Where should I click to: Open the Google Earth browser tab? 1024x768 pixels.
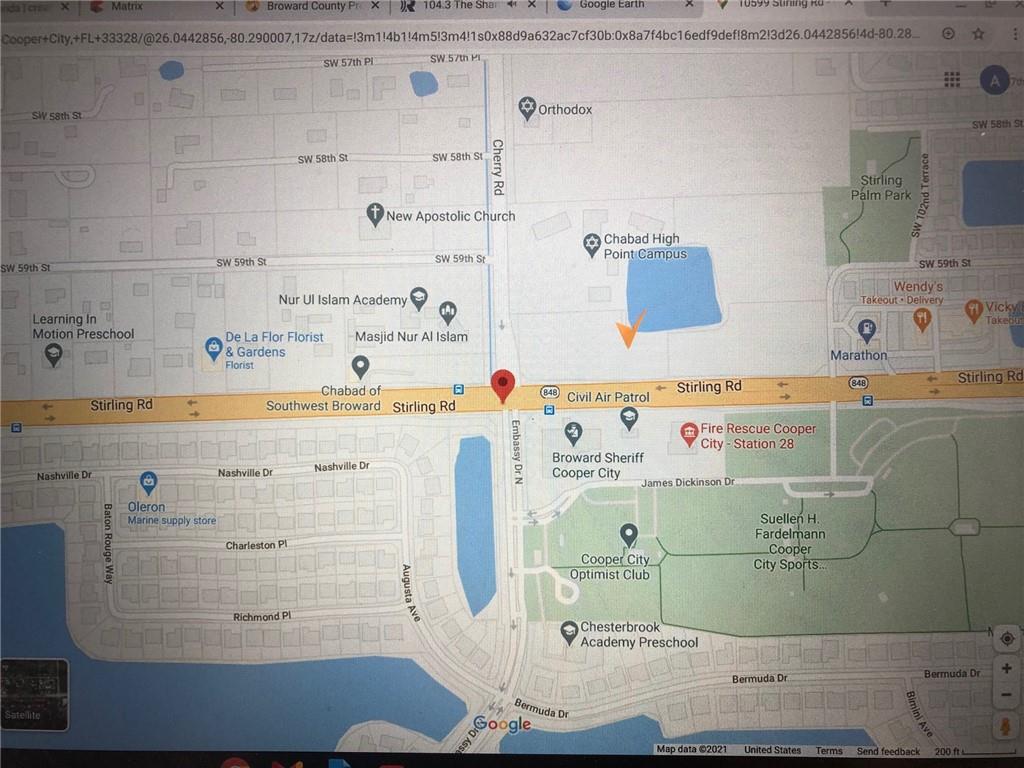611,6
